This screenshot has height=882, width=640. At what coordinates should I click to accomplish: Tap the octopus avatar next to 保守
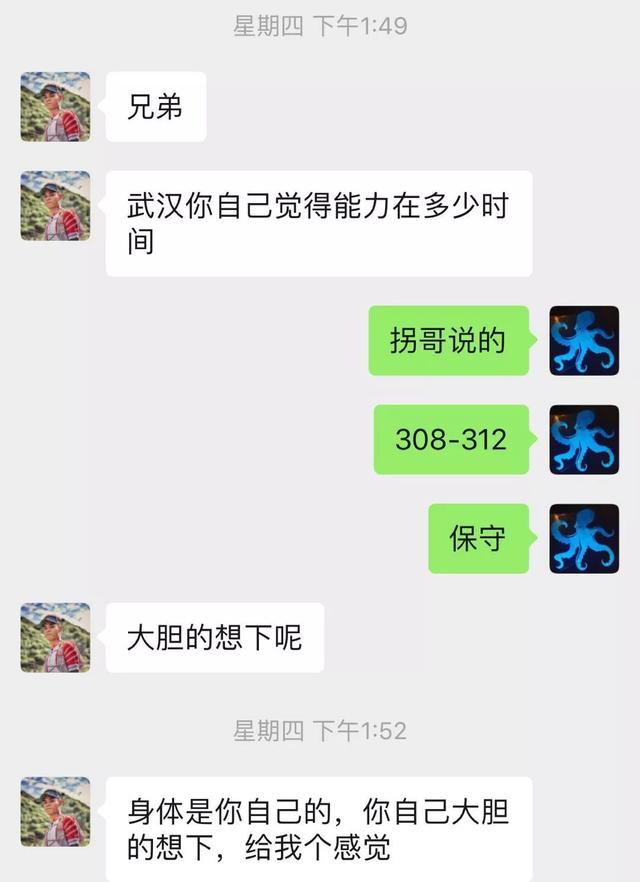584,538
